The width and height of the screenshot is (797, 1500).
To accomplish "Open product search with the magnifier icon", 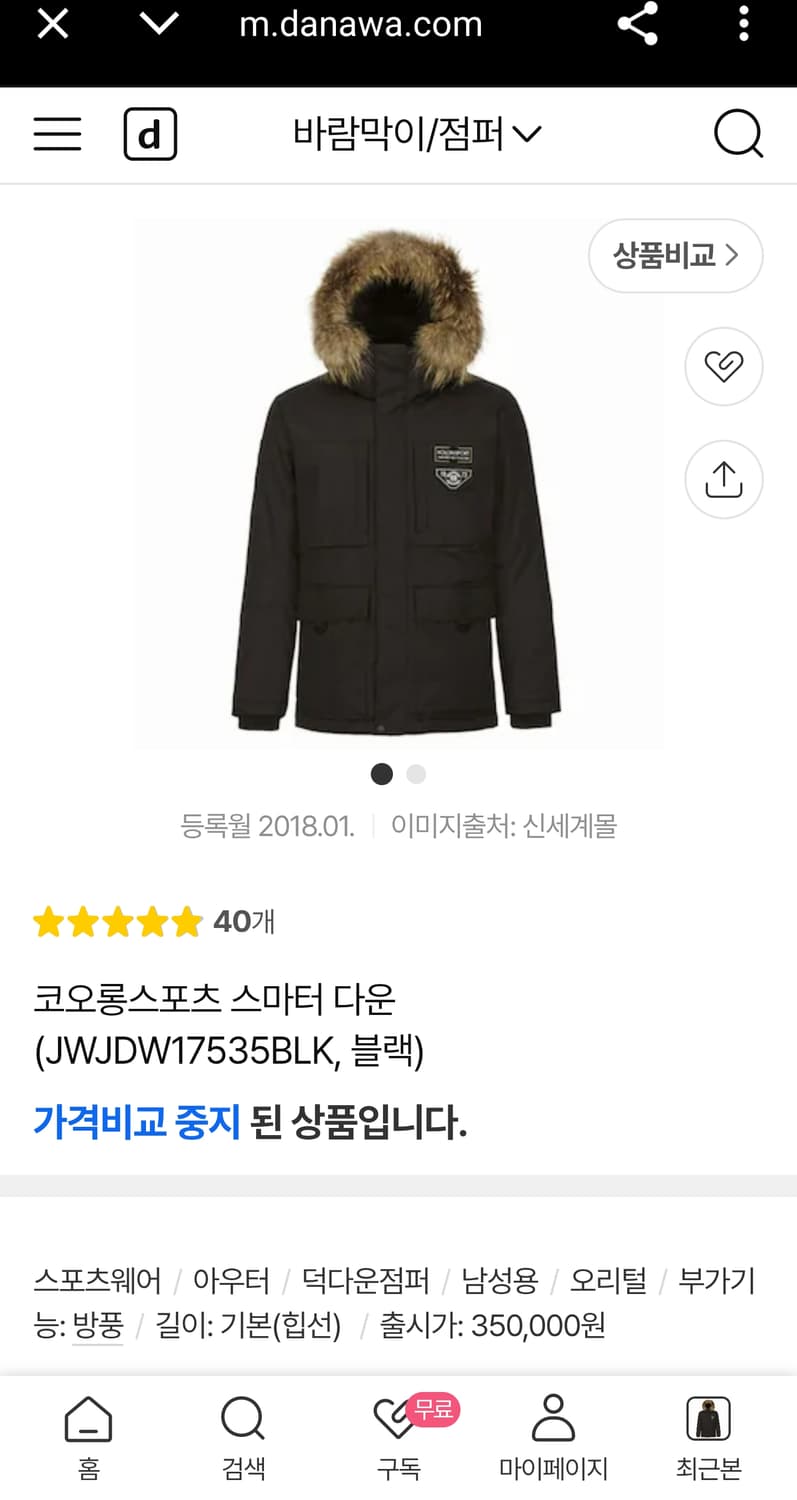I will pos(738,134).
